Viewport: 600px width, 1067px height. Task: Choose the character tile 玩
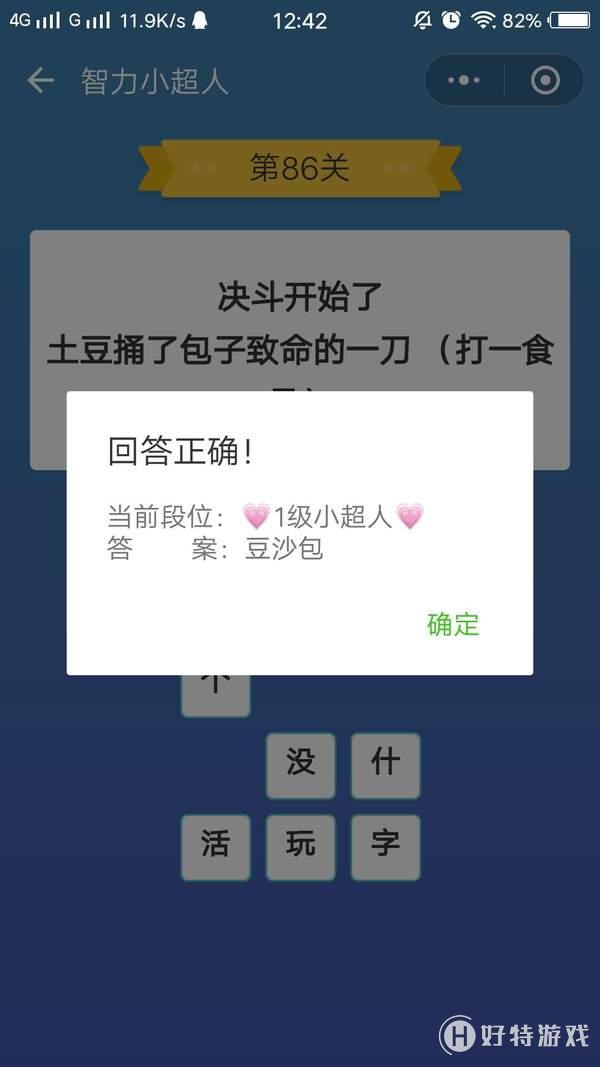coord(300,847)
